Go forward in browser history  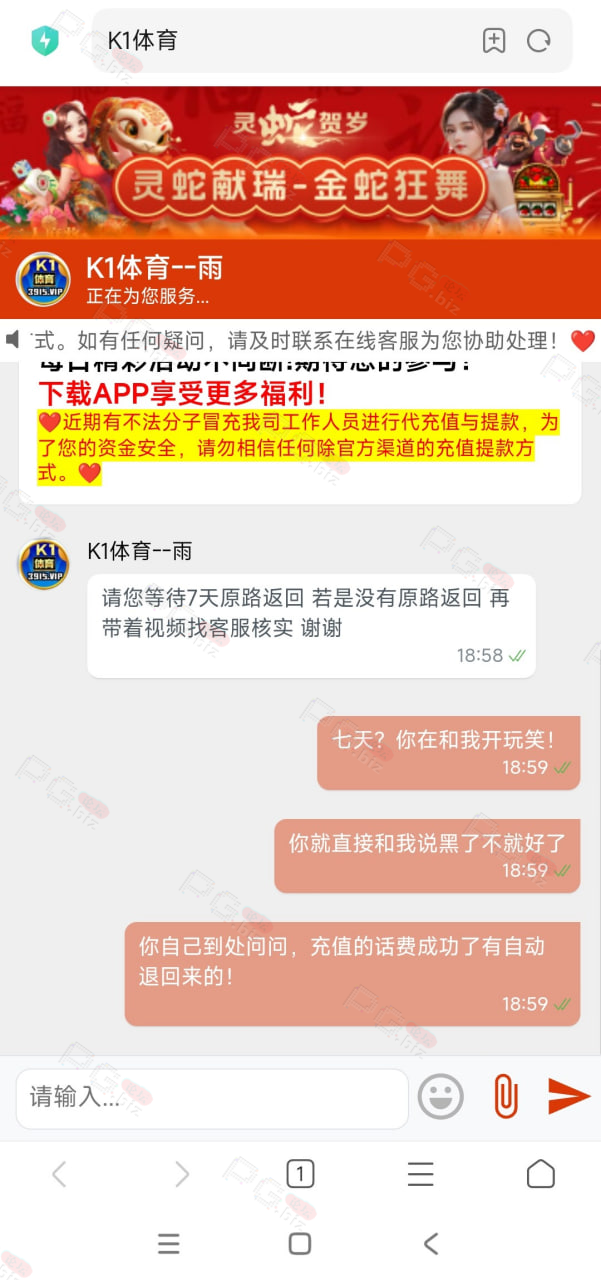pyautogui.click(x=181, y=1174)
